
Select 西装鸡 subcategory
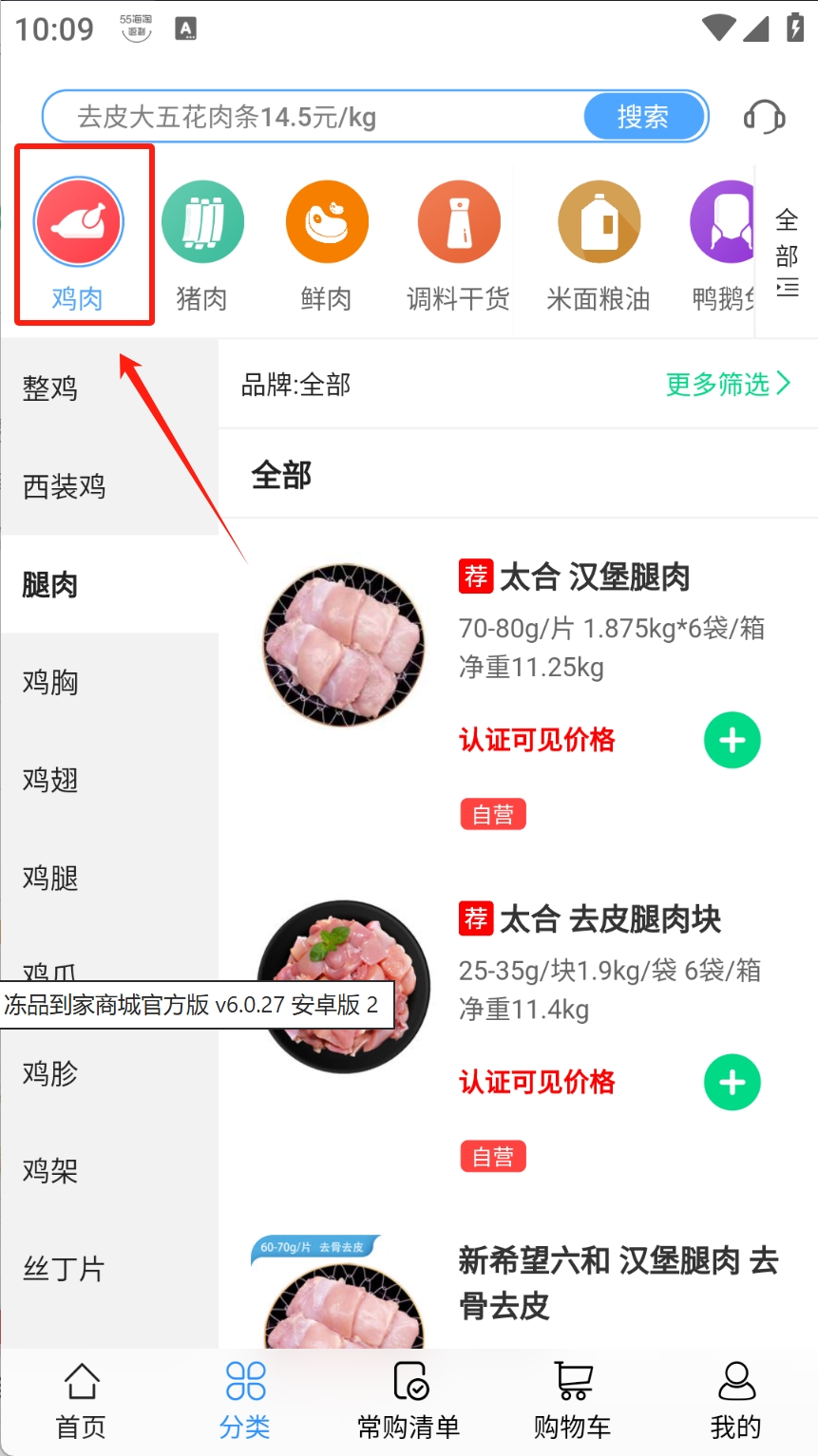tap(65, 487)
